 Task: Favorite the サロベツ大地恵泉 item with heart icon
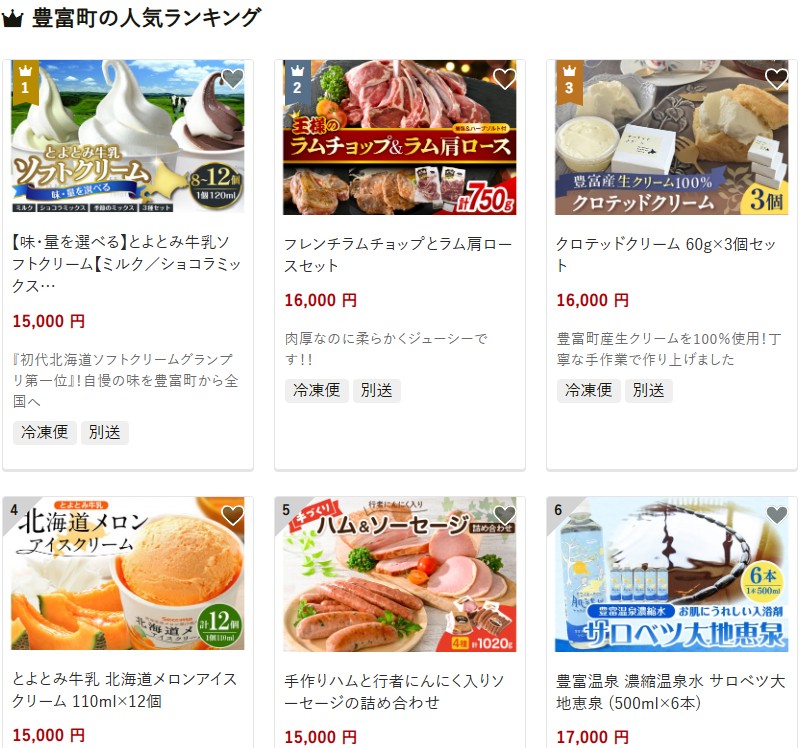pyautogui.click(x=776, y=516)
